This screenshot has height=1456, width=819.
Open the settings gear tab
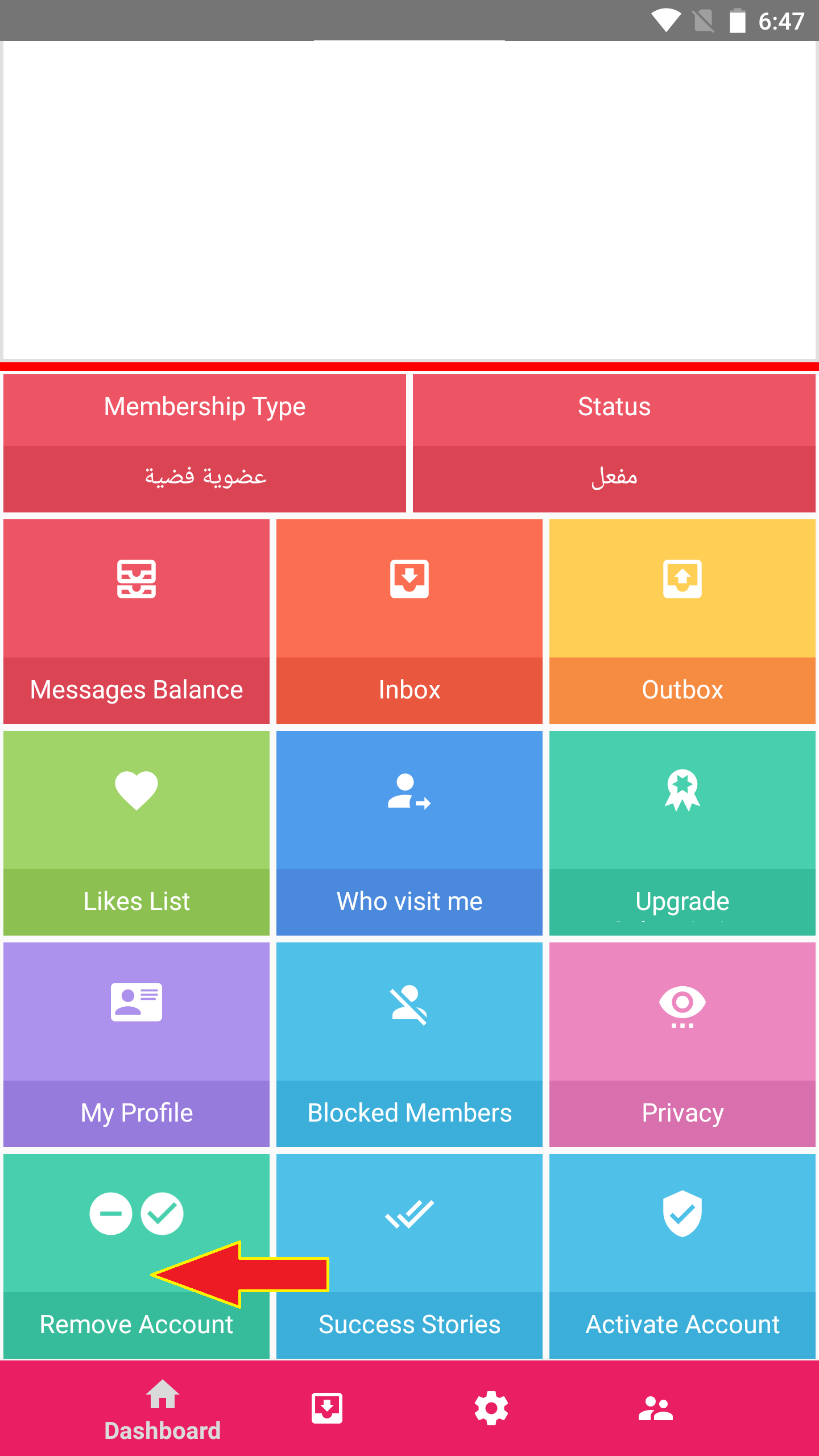coord(491,1408)
